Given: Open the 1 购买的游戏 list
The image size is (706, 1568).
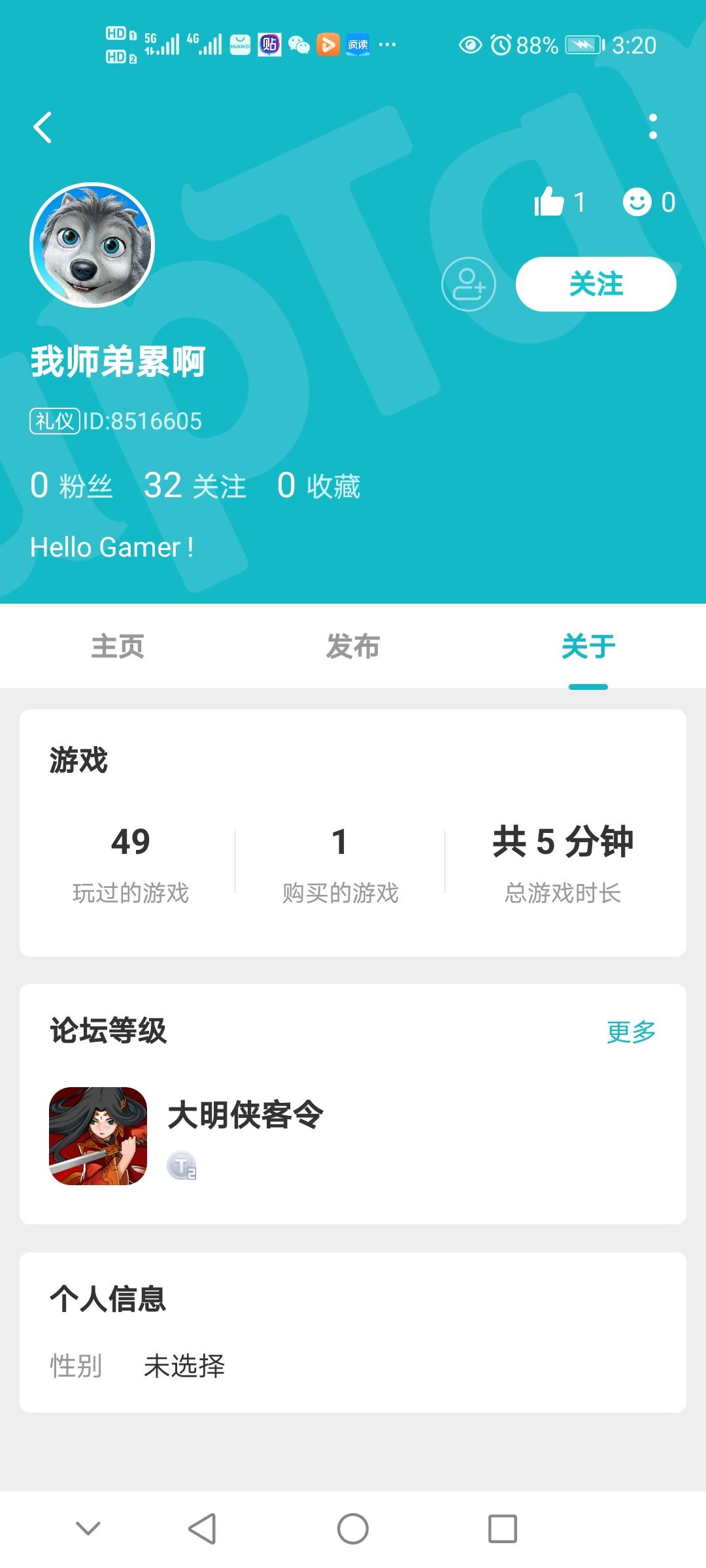Looking at the screenshot, I should coord(340,862).
